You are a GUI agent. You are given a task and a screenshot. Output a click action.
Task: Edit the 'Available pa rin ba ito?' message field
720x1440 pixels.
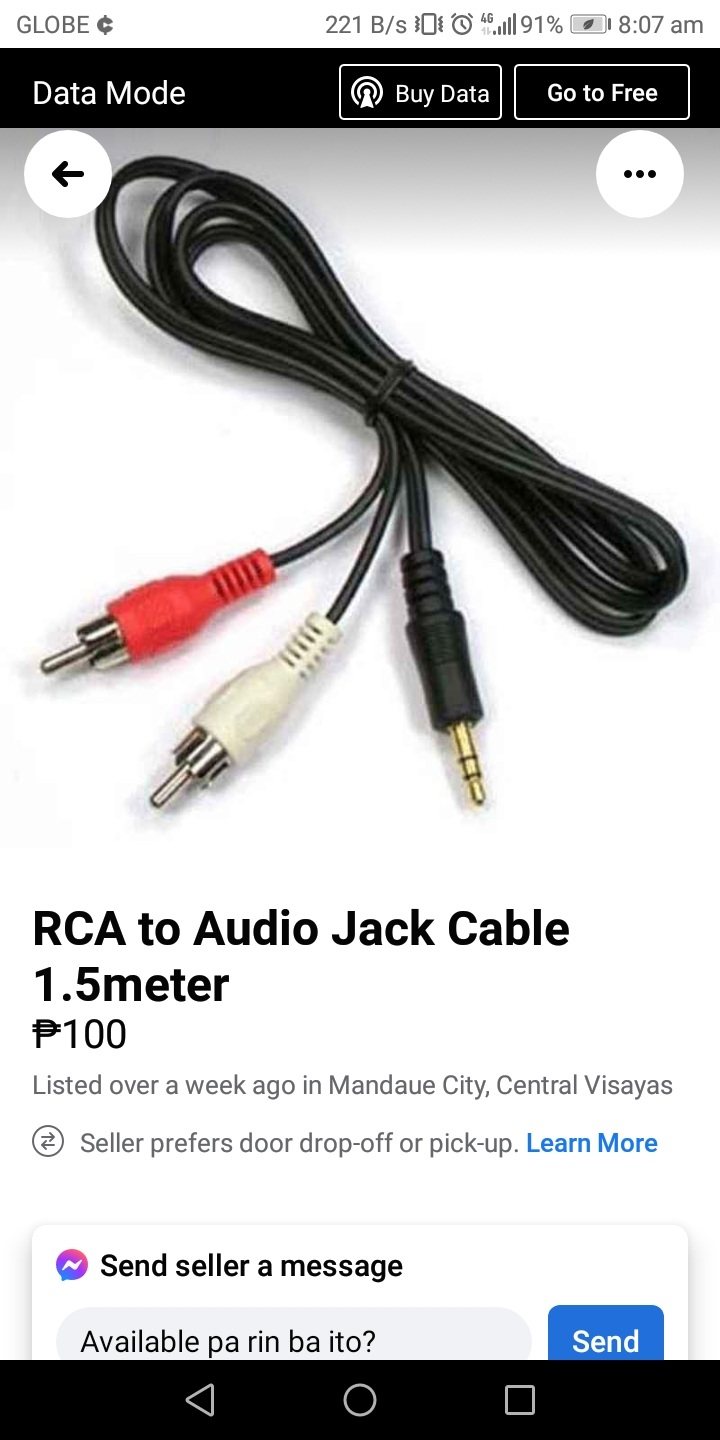tap(292, 1338)
